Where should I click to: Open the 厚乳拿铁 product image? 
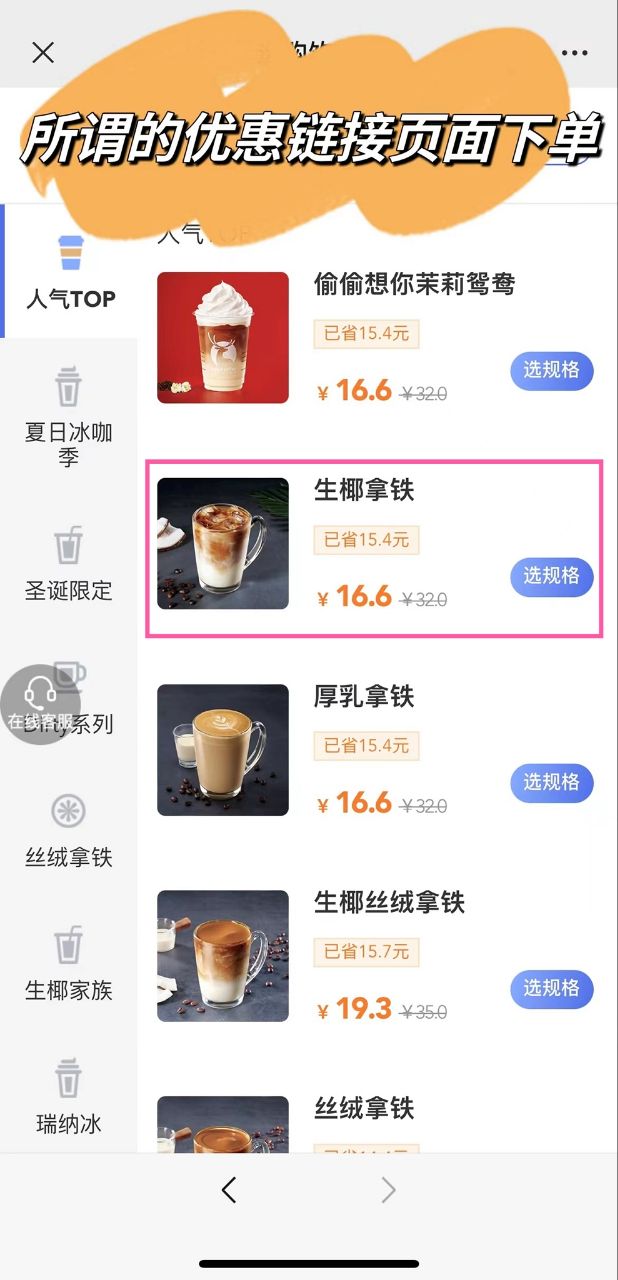(x=223, y=750)
